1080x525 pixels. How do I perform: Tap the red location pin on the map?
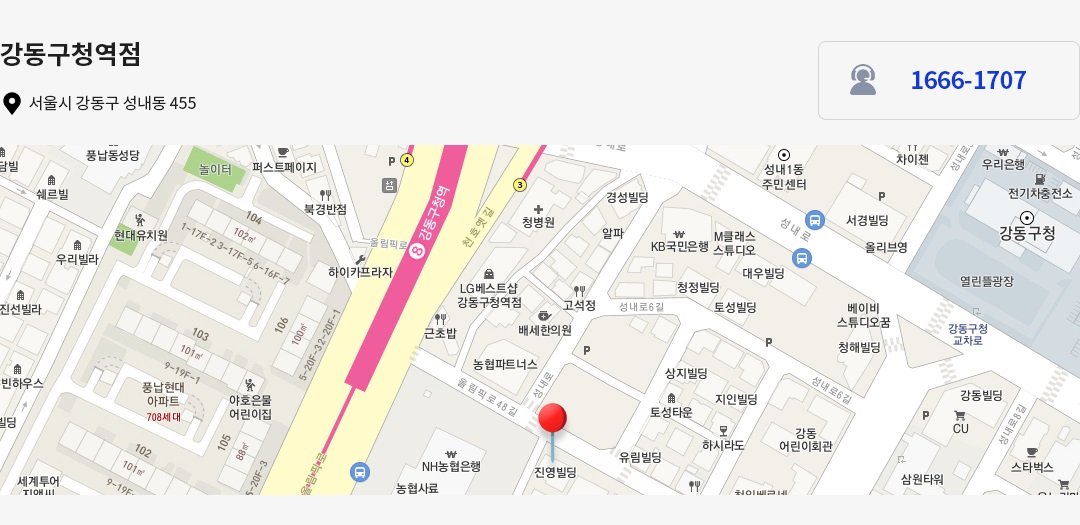pyautogui.click(x=552, y=420)
